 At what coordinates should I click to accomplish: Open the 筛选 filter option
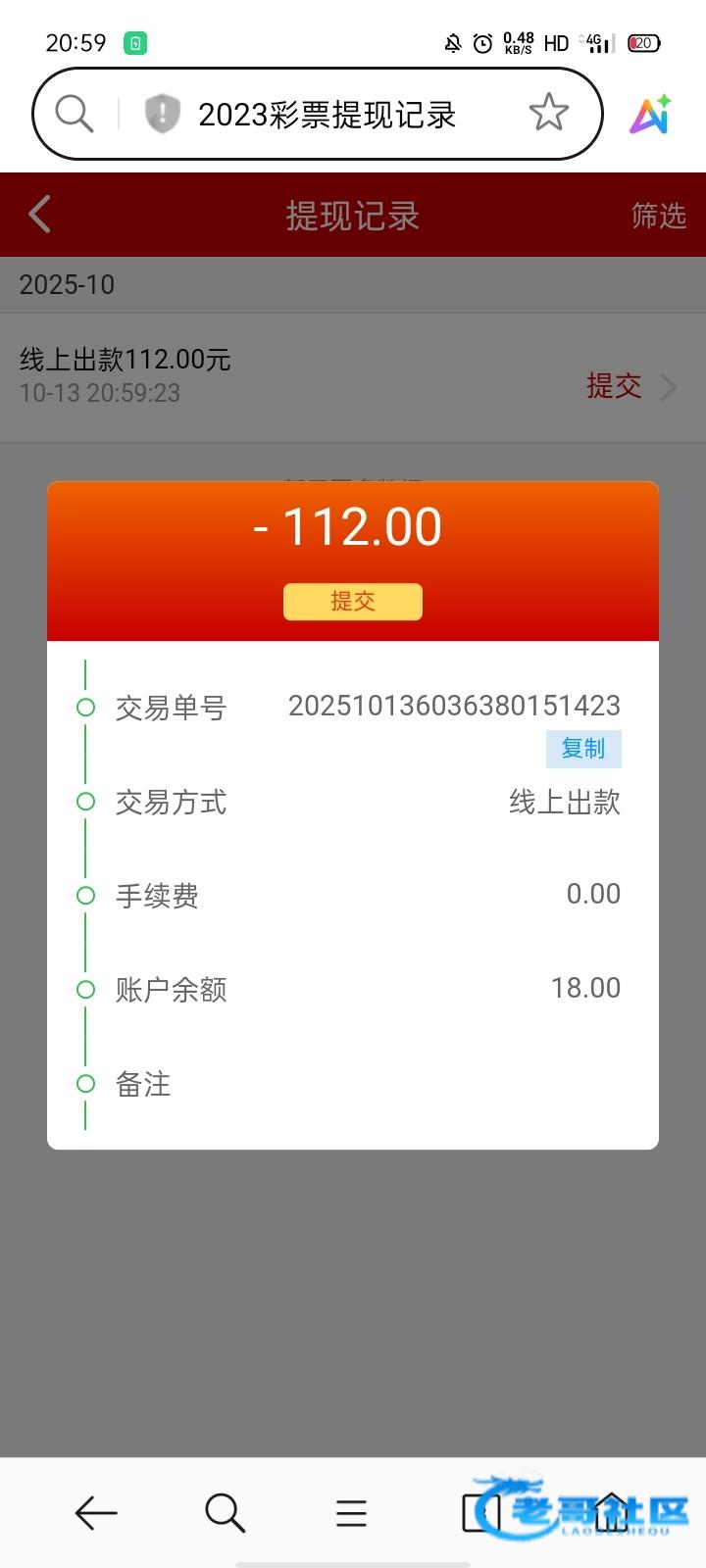pos(658,216)
